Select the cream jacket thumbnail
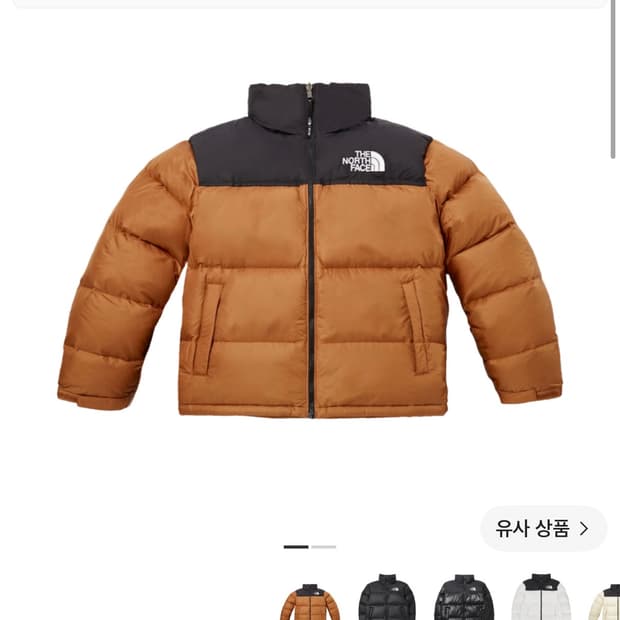The image size is (620, 620). 604,601
